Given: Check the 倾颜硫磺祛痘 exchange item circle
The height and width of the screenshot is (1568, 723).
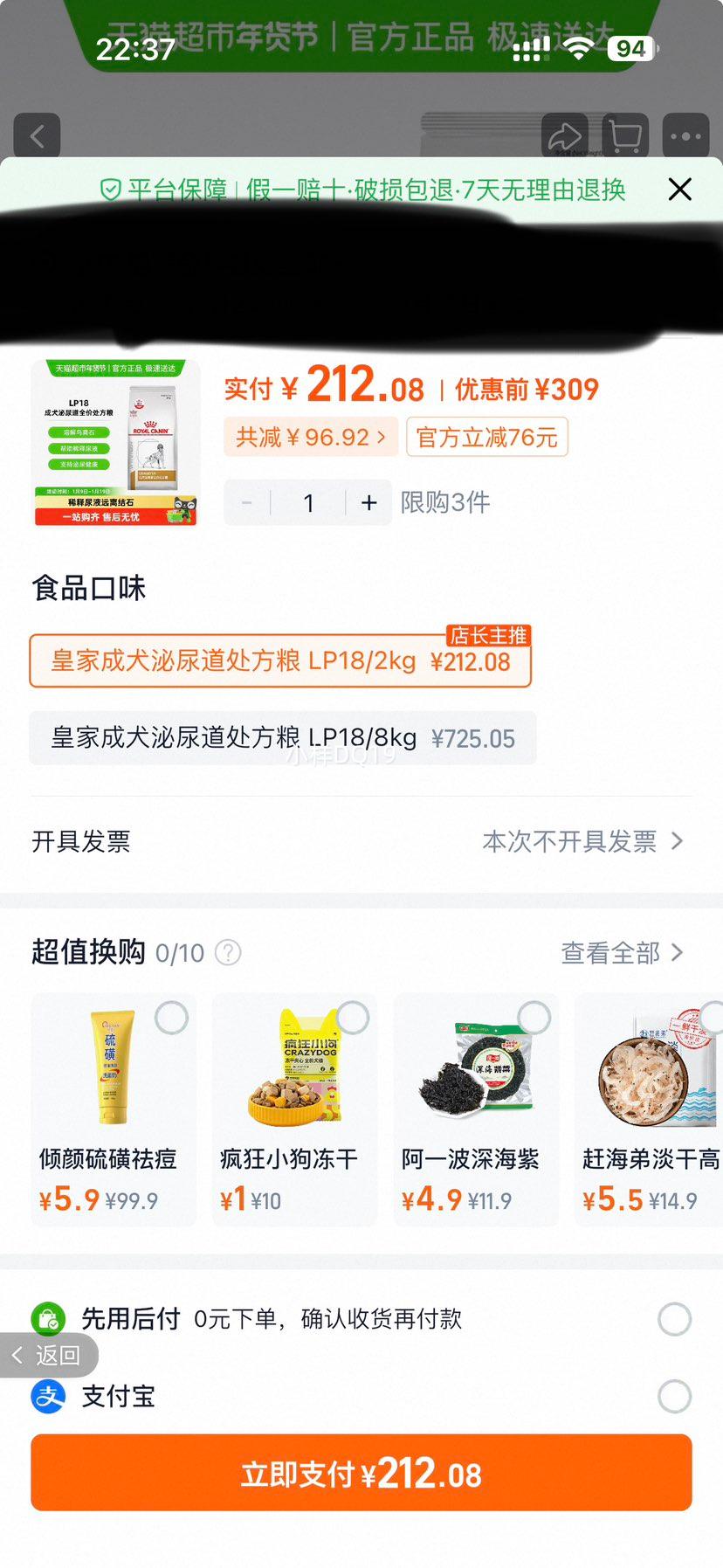Looking at the screenshot, I should 171,1016.
